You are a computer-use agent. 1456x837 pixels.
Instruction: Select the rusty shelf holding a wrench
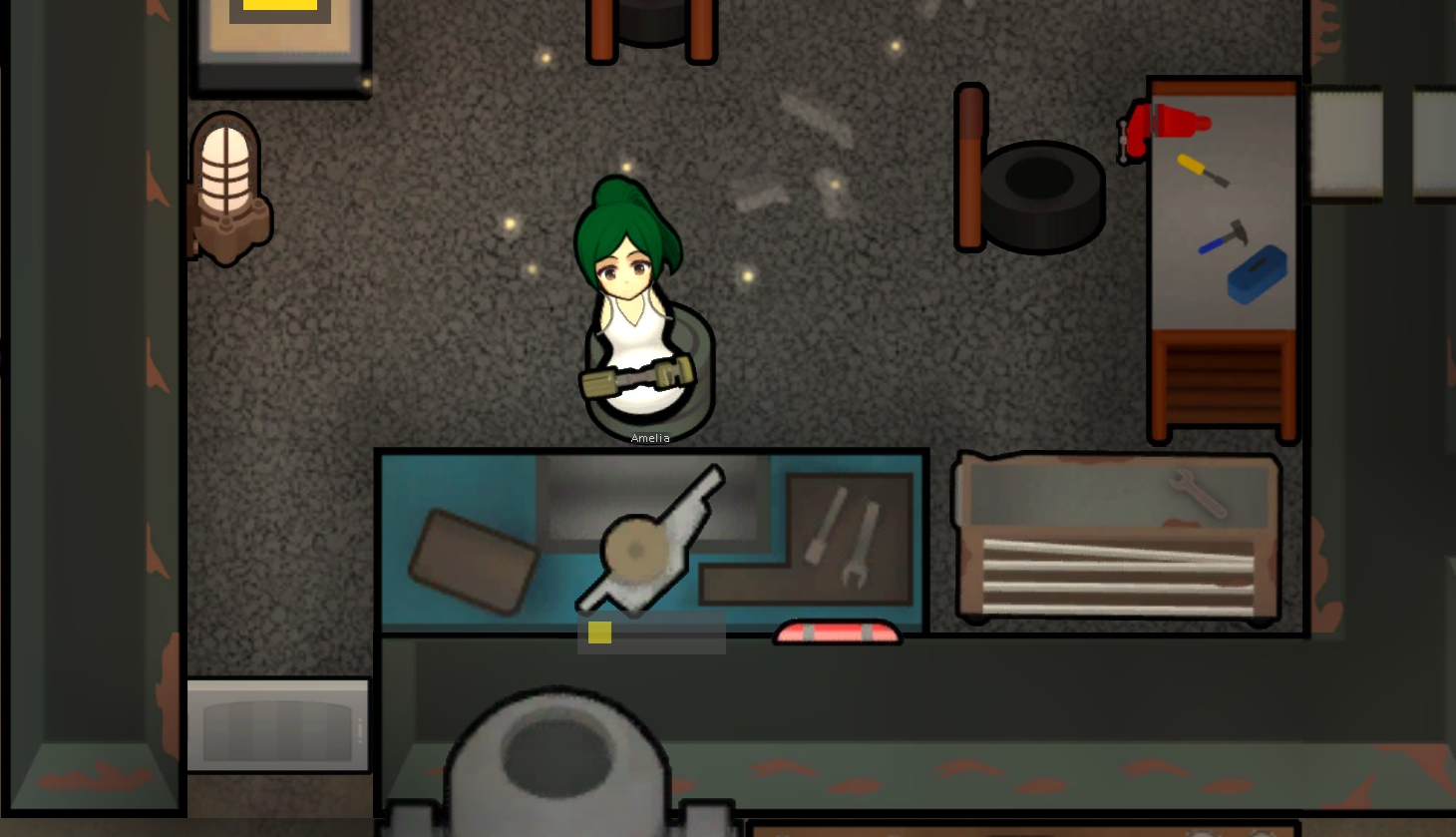[1117, 537]
